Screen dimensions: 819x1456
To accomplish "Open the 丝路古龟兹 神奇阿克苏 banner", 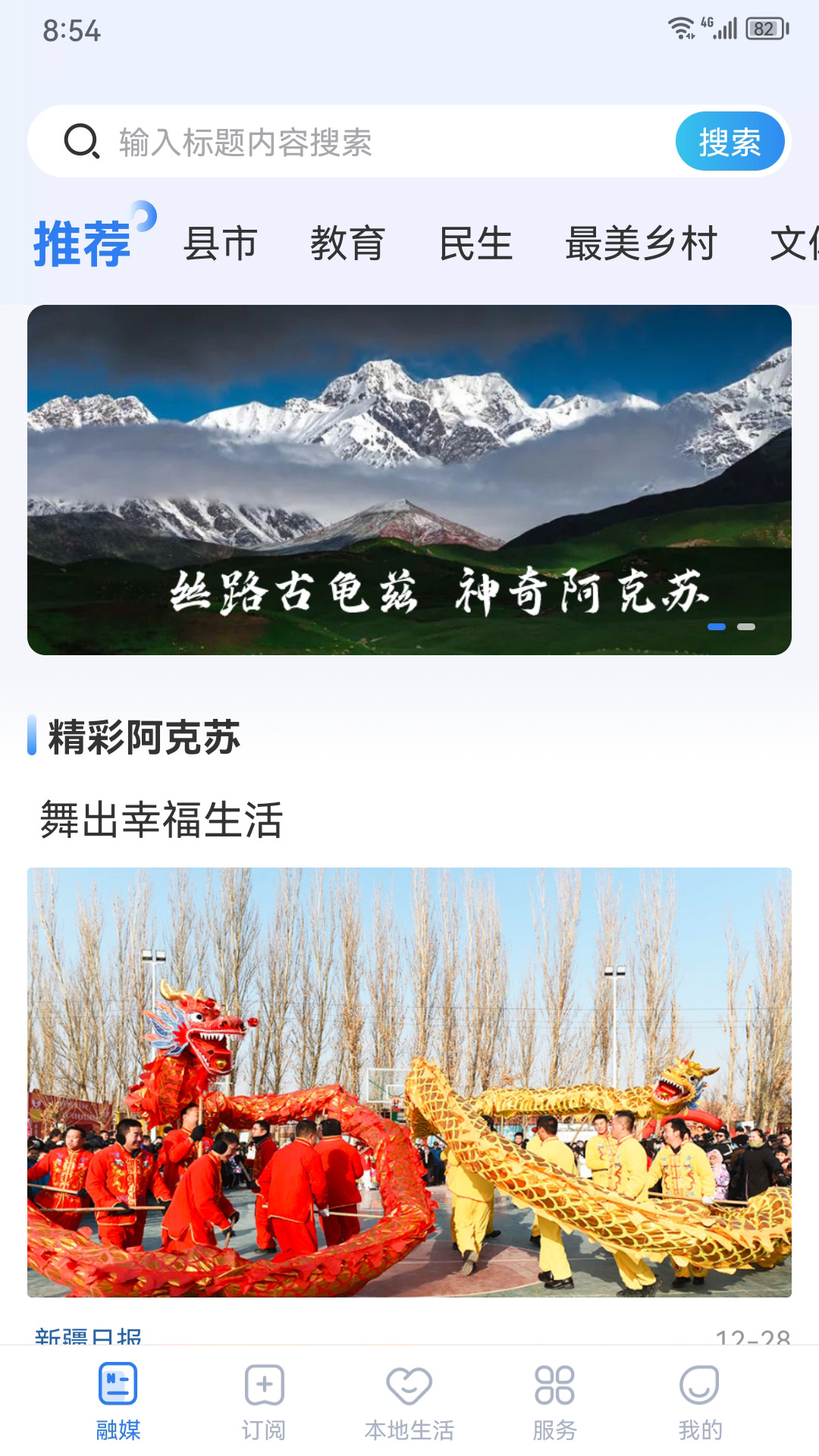I will [x=409, y=479].
